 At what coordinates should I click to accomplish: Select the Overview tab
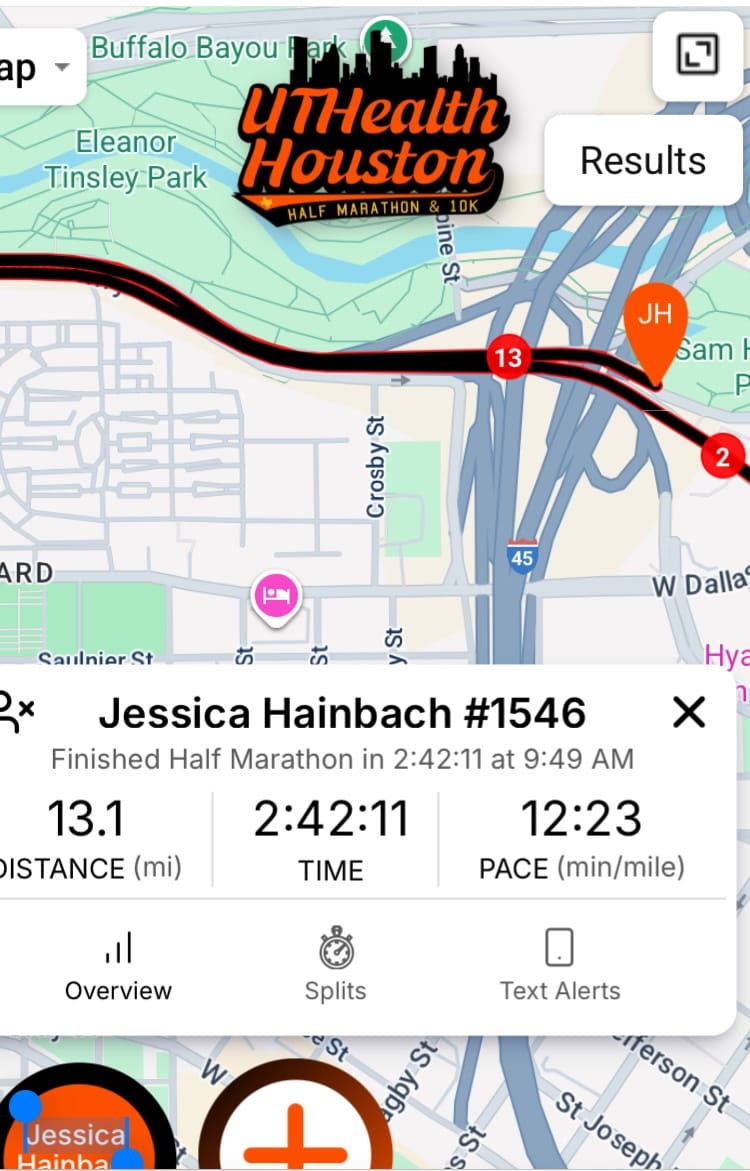click(x=118, y=965)
